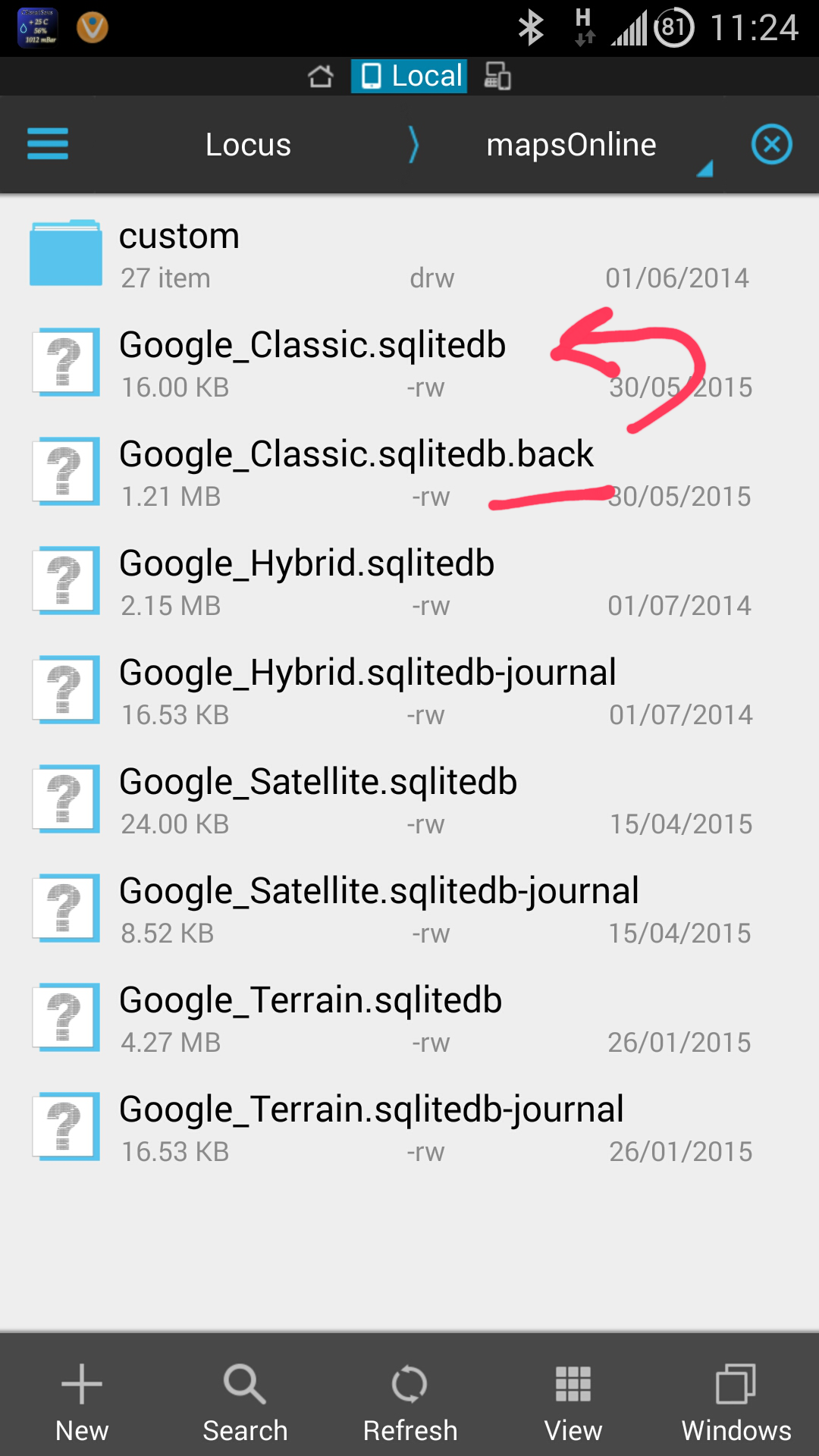Switch to the network devices tab

[497, 76]
